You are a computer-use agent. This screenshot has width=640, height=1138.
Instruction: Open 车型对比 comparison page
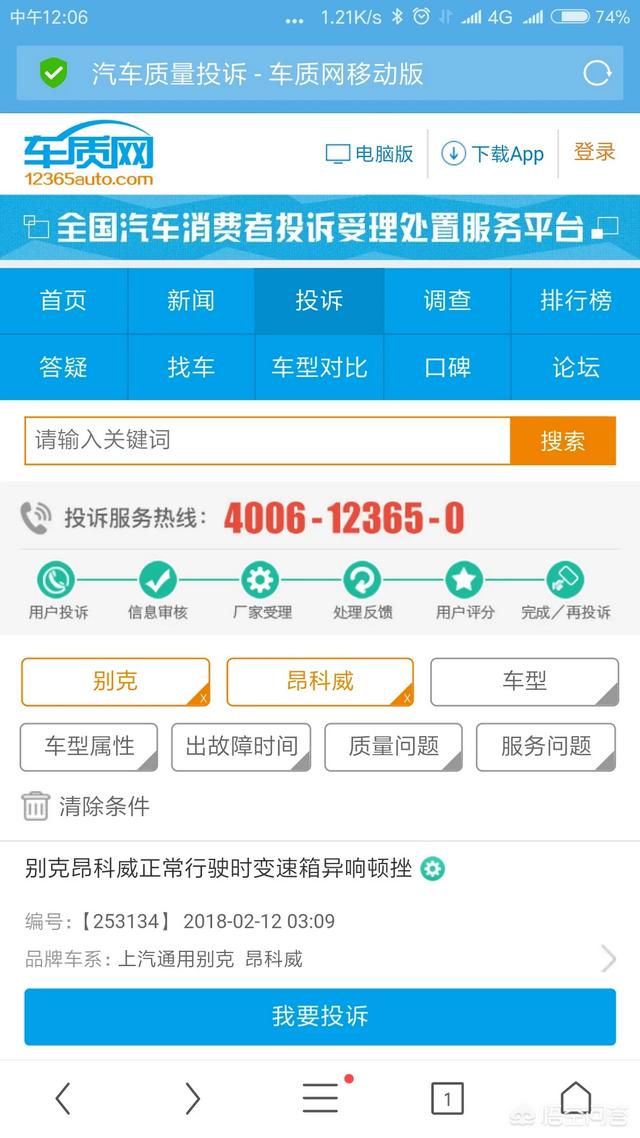(319, 366)
